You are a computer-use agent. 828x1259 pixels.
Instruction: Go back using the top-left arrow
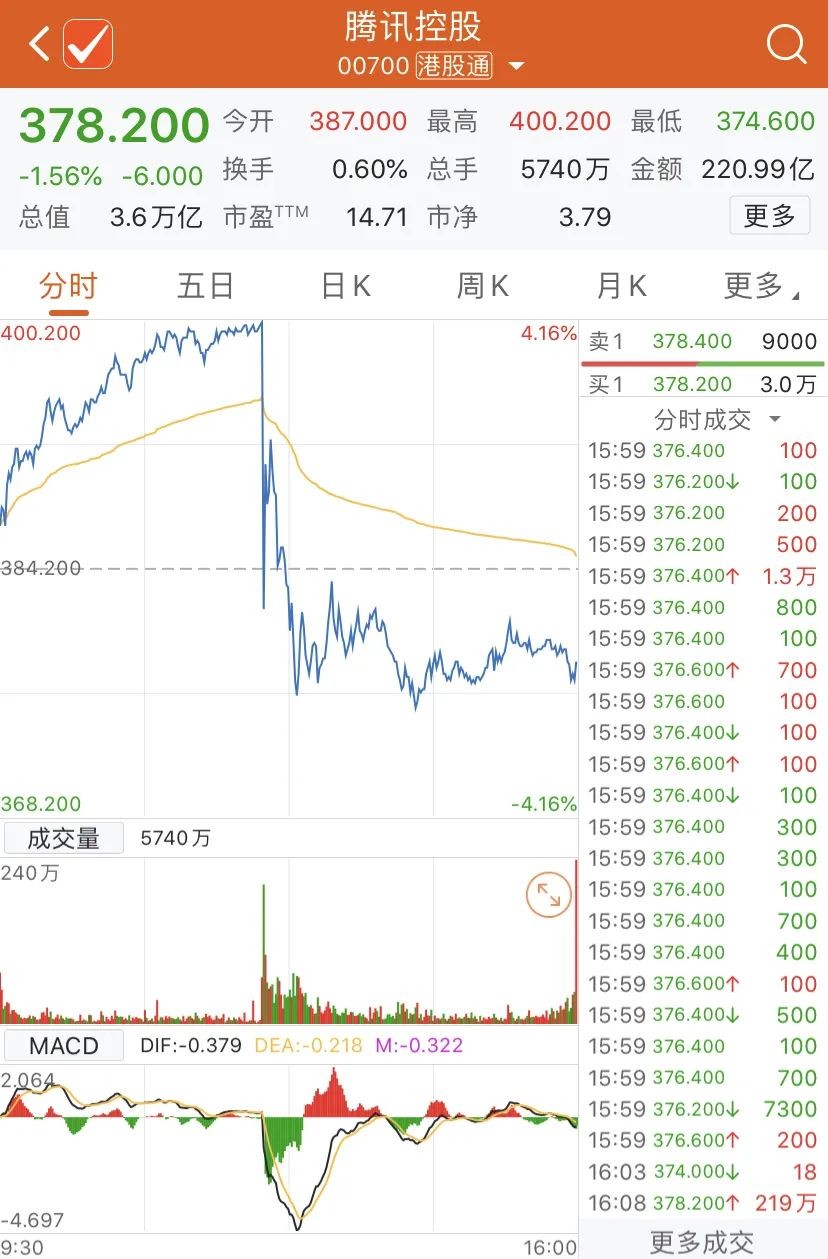tap(38, 44)
